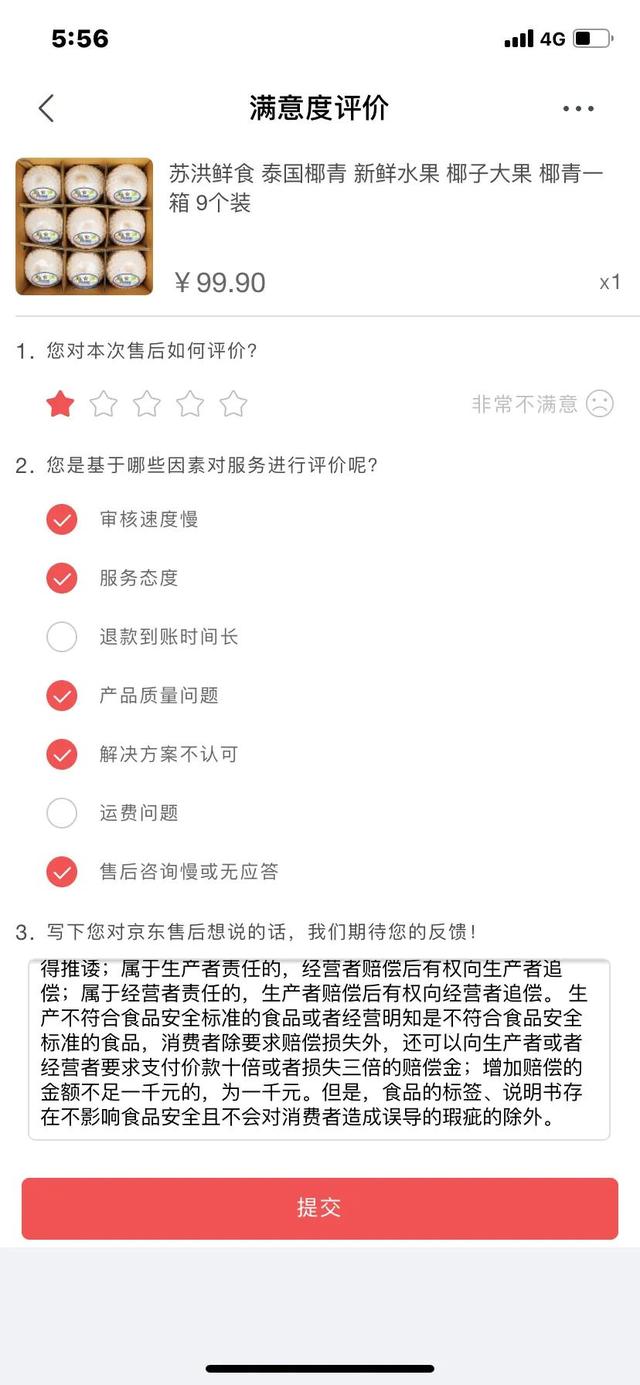Edit the feedback text box
This screenshot has height=1385, width=640.
click(x=319, y=1048)
